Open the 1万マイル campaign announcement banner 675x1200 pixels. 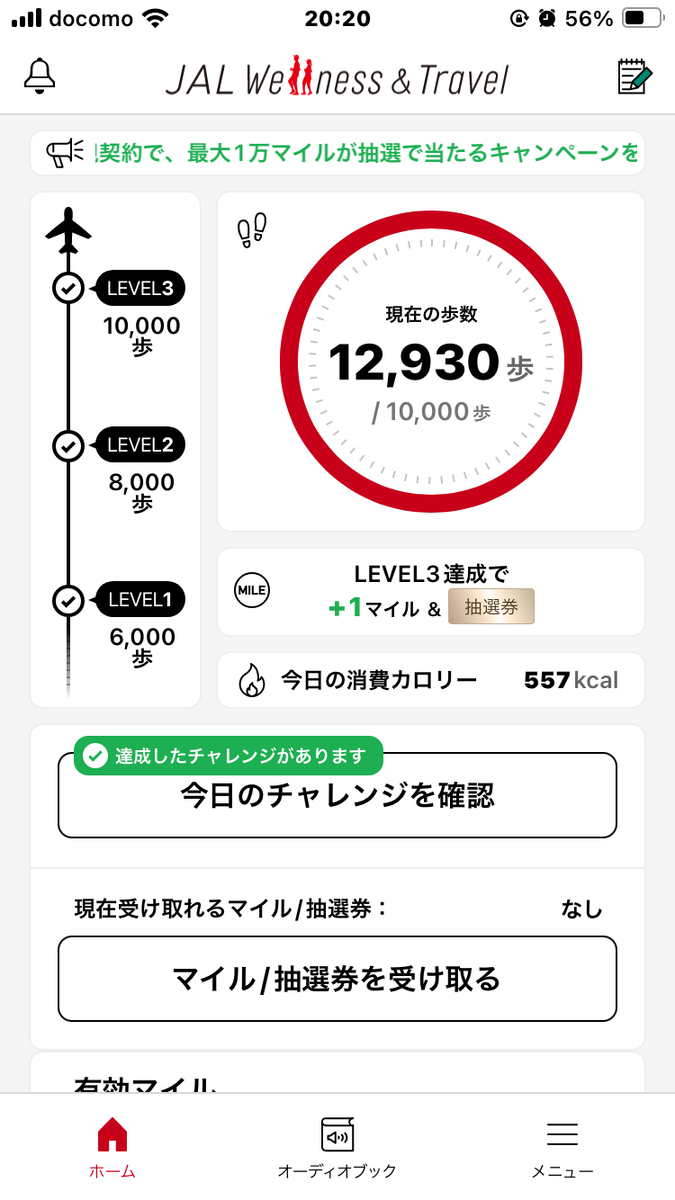click(x=338, y=154)
